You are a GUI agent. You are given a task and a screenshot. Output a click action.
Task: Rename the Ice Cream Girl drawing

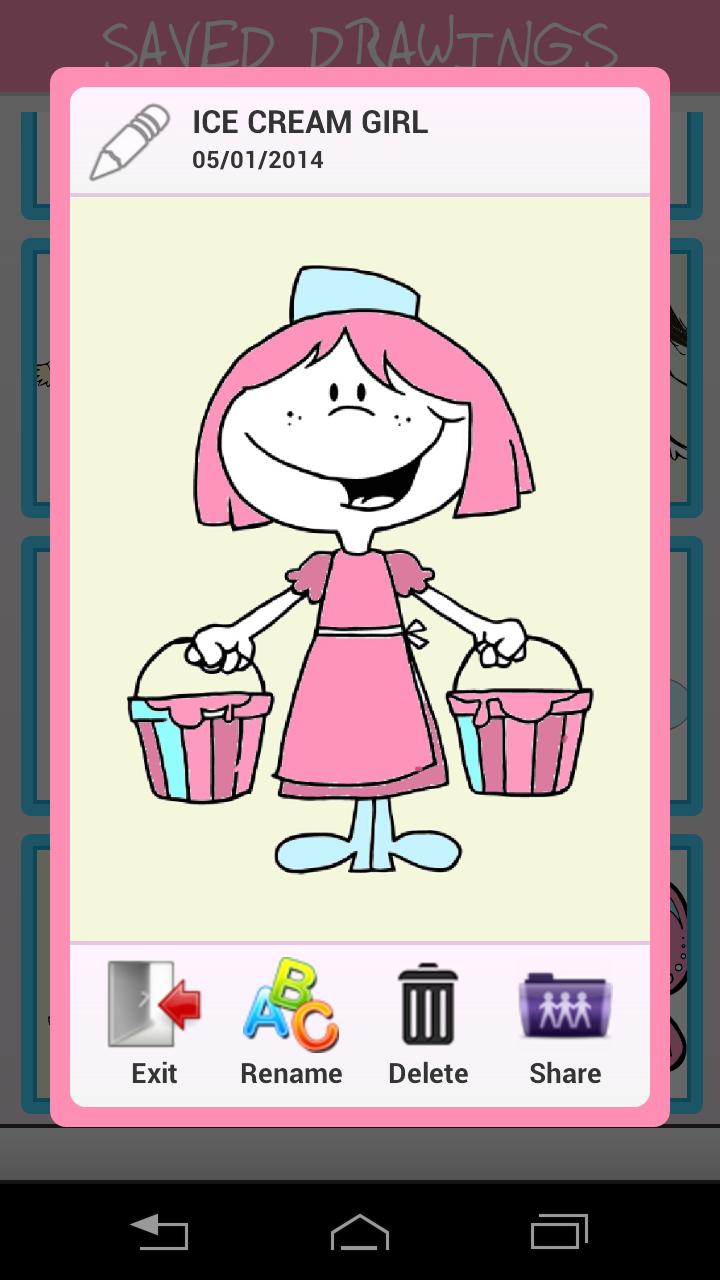tap(291, 1022)
